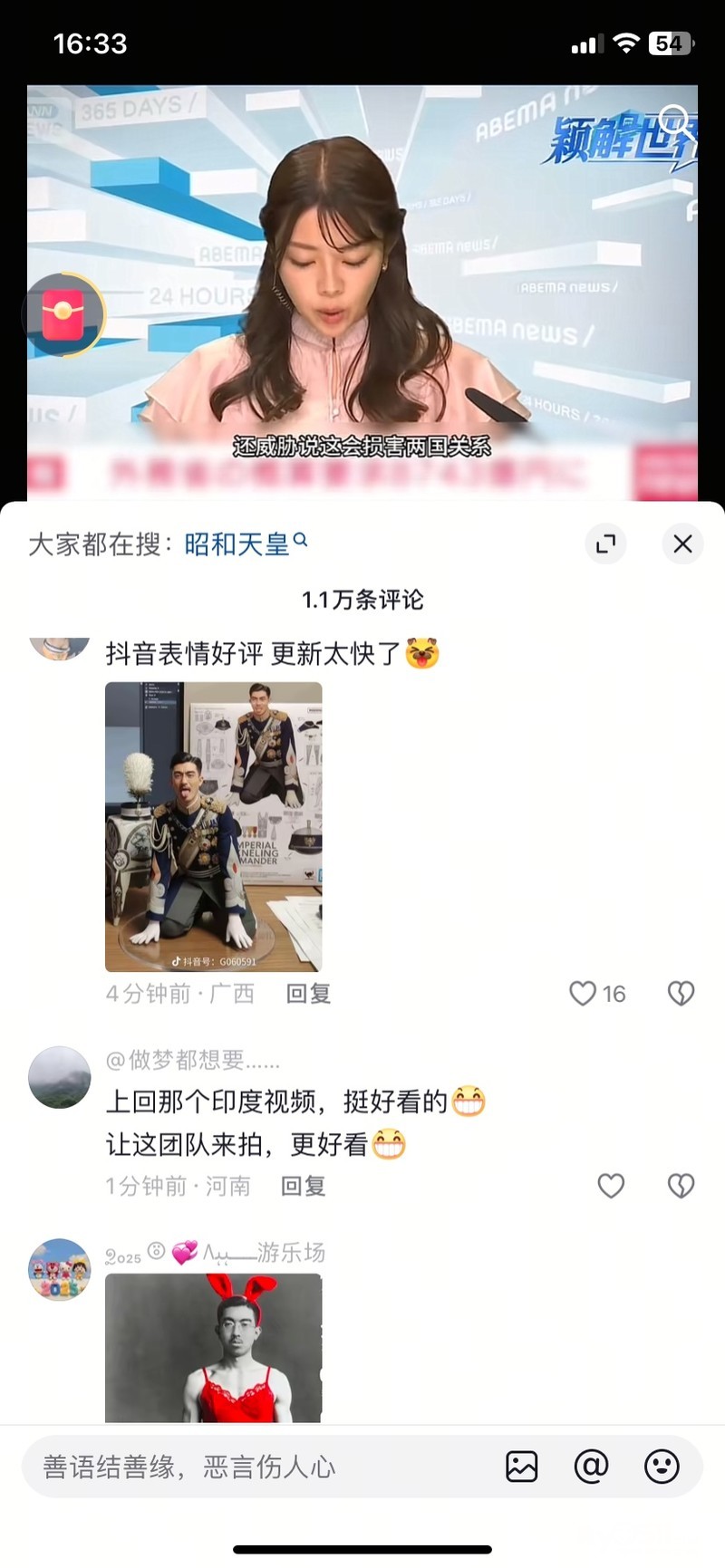Open the emoji picker
Screen dimensions: 725x1568
click(x=662, y=1467)
